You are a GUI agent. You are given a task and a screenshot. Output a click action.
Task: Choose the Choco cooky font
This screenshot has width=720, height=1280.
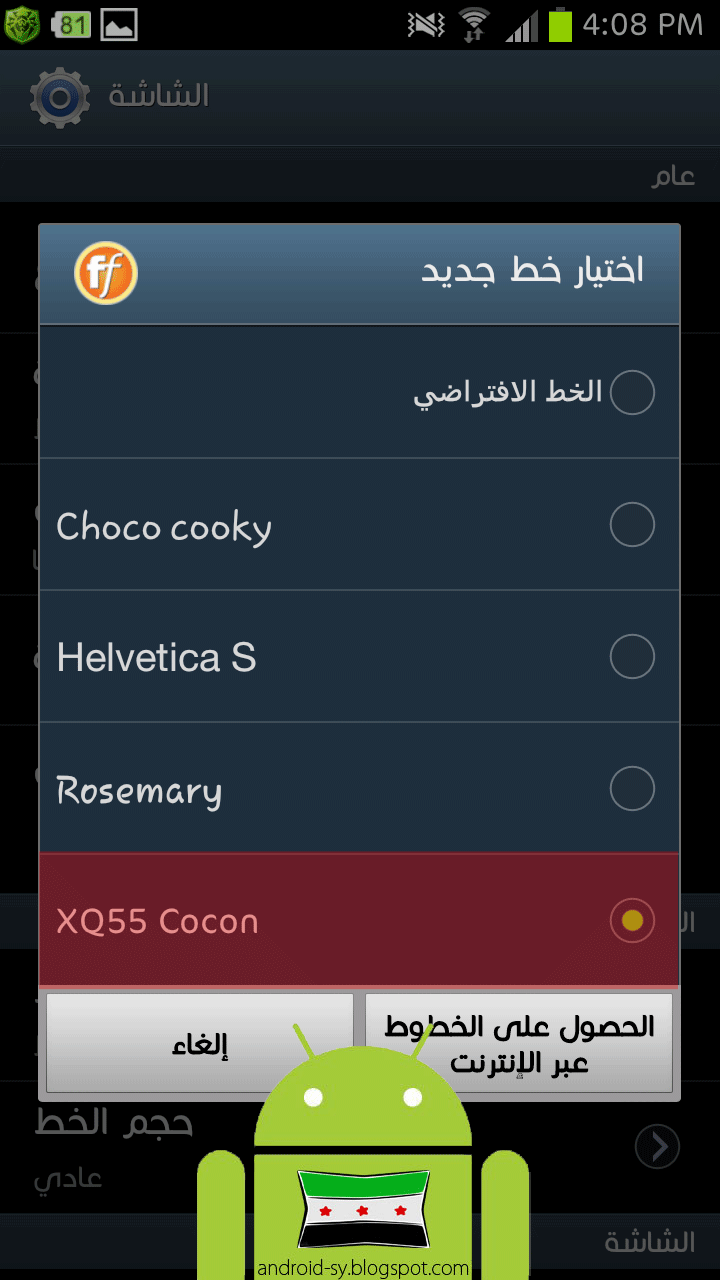click(359, 524)
